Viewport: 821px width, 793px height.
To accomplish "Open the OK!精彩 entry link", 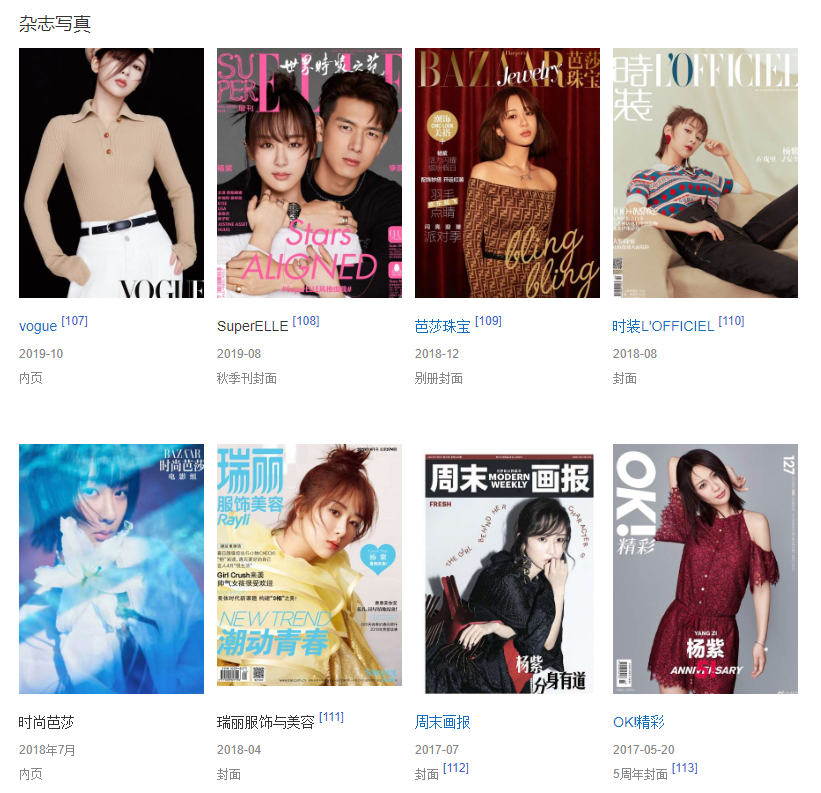I will [x=638, y=722].
